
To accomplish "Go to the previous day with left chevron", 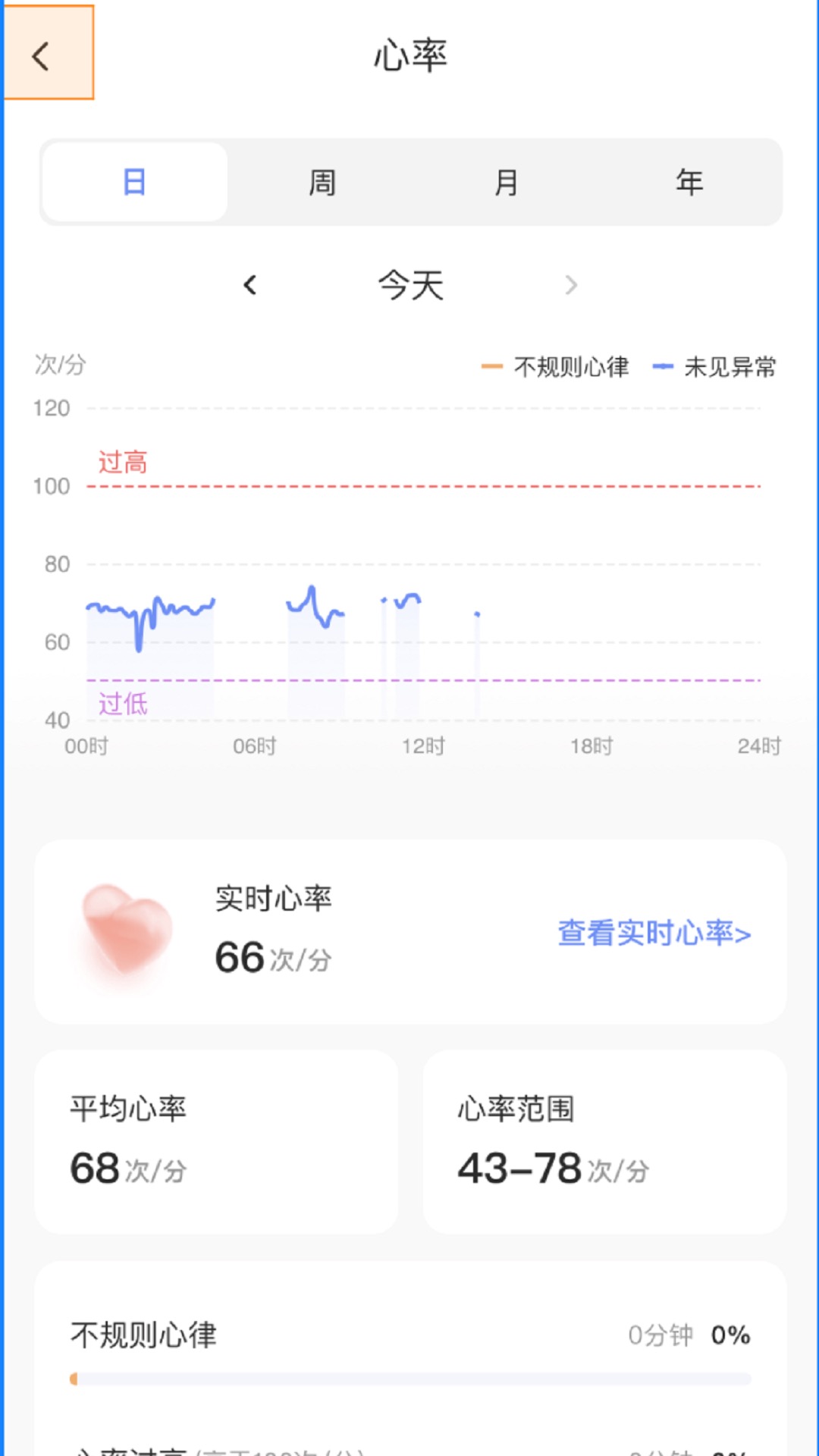I will tap(250, 285).
